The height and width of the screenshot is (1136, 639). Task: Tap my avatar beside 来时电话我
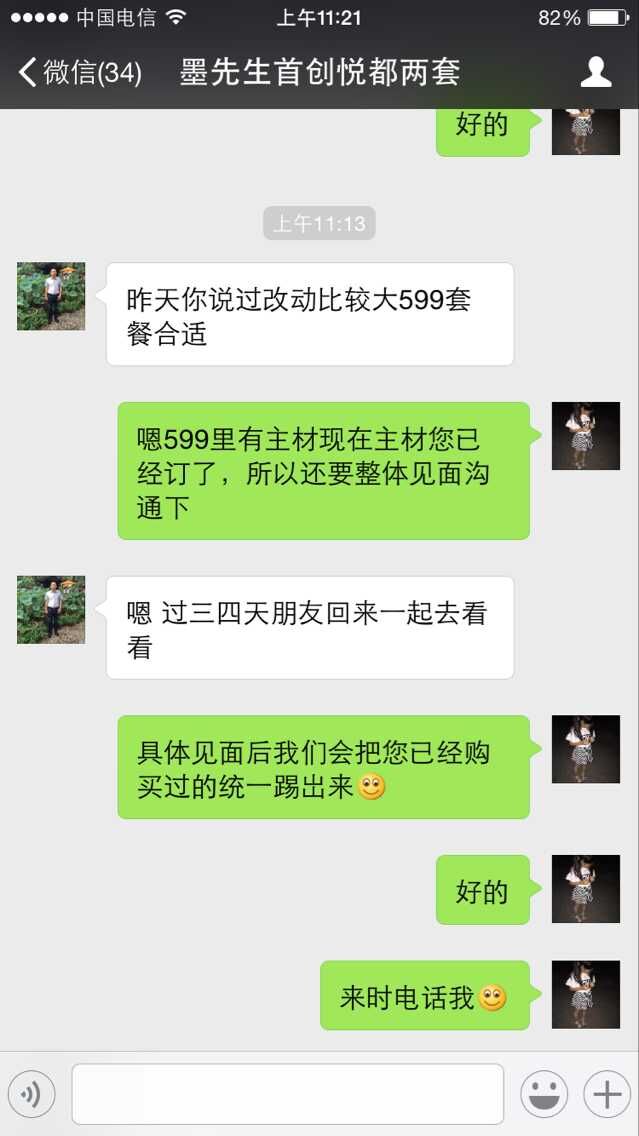[585, 995]
